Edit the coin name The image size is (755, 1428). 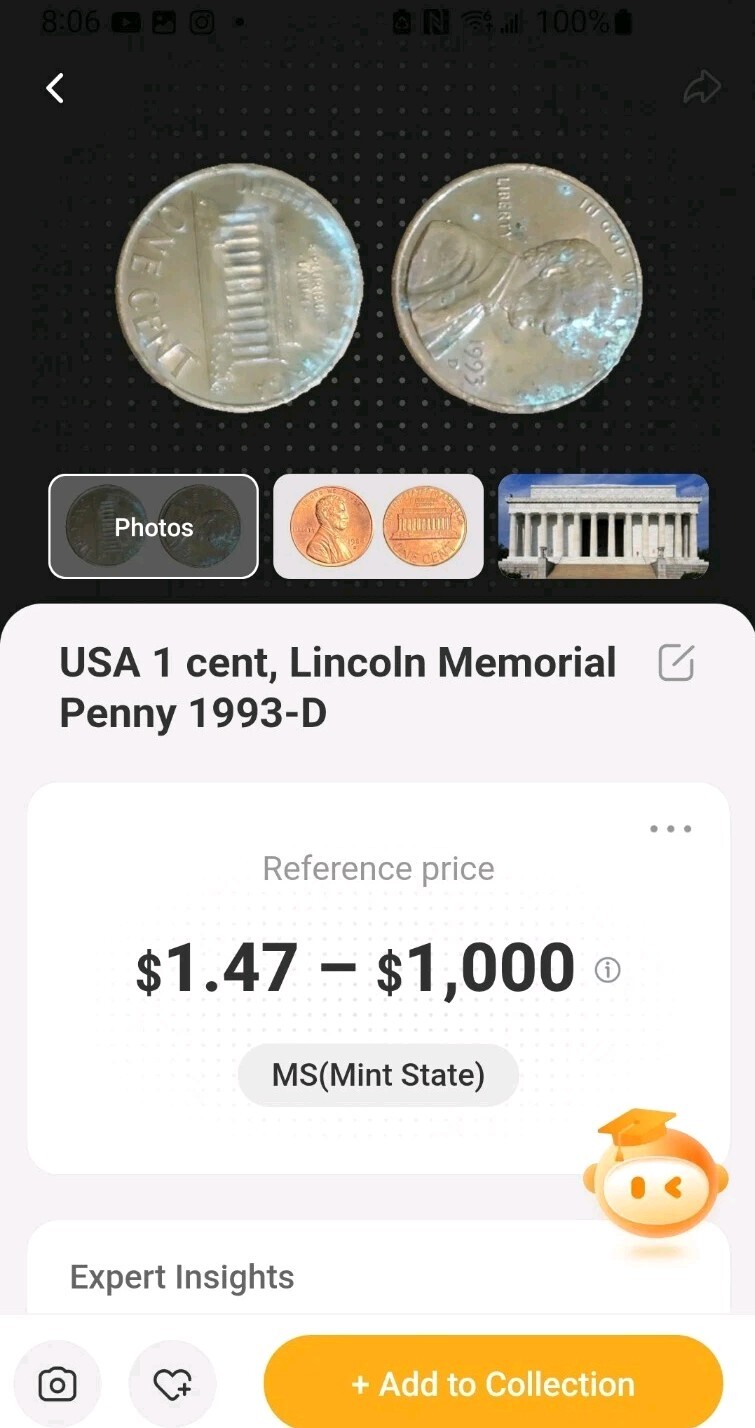[x=676, y=663]
